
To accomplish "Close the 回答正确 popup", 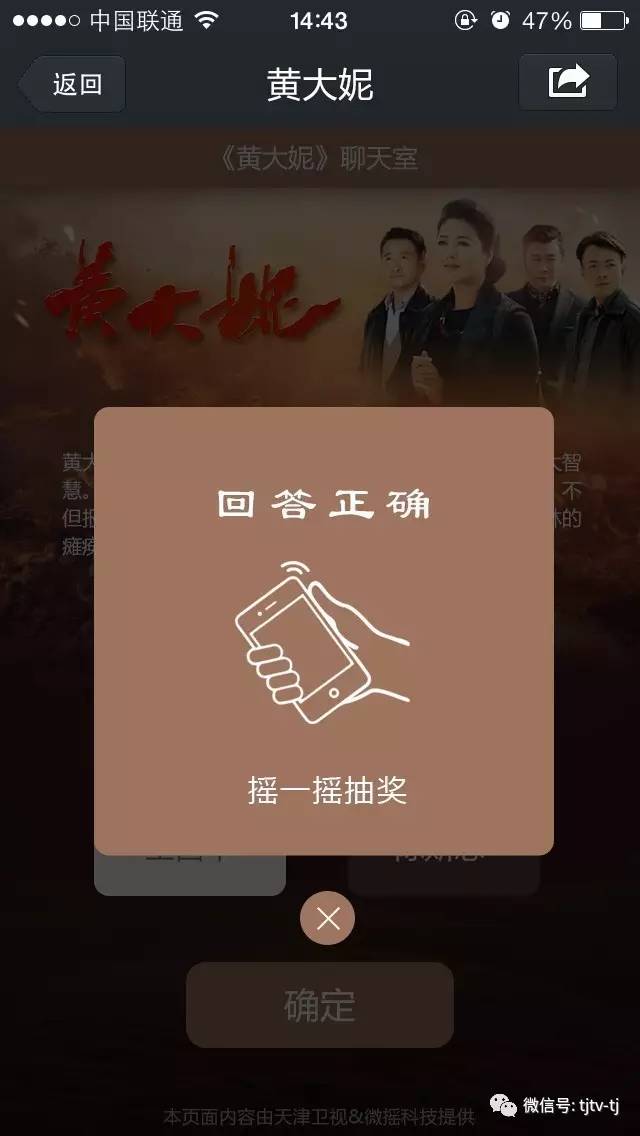I will pyautogui.click(x=328, y=918).
